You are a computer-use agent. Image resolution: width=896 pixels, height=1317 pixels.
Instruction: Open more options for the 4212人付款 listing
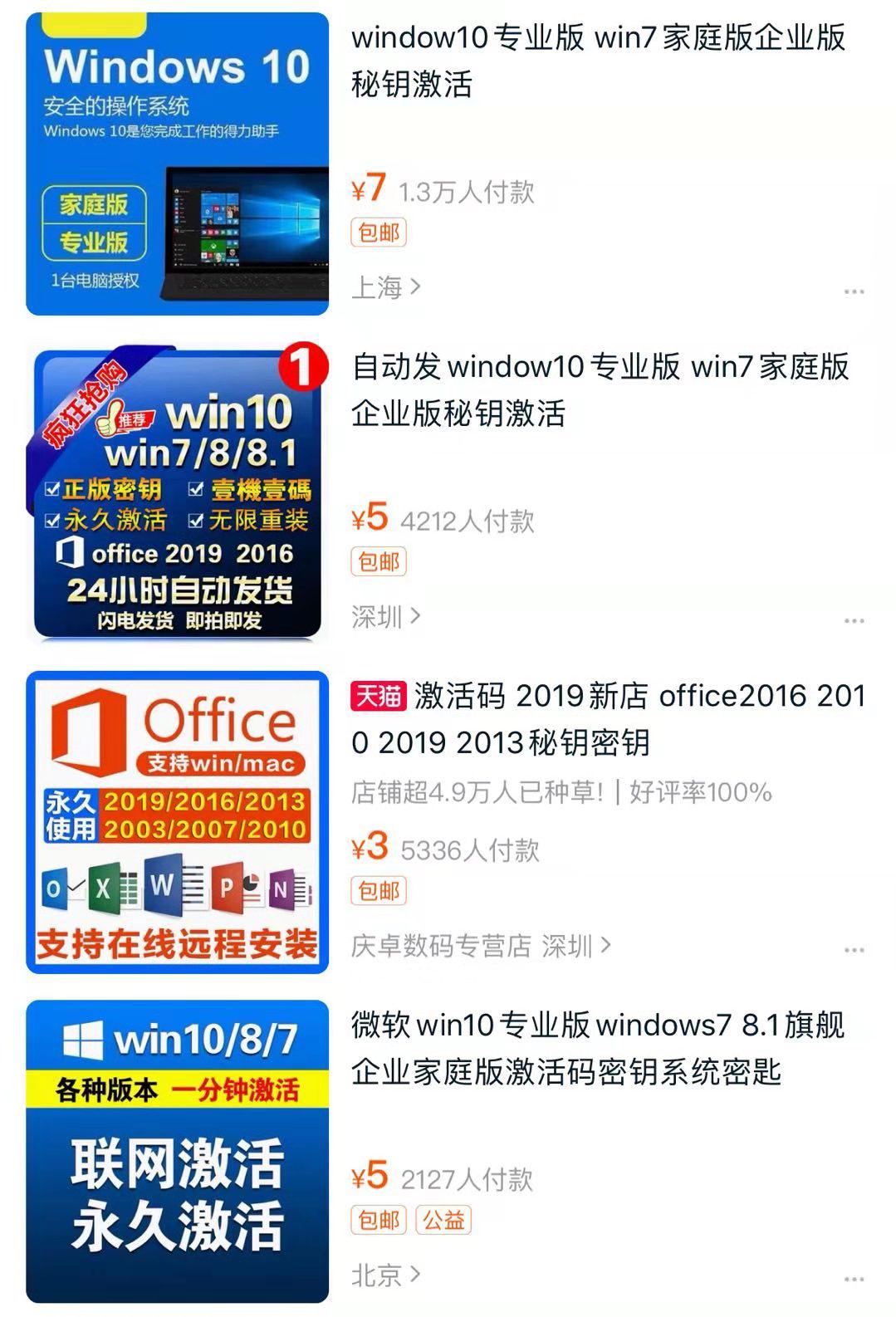[x=854, y=620]
